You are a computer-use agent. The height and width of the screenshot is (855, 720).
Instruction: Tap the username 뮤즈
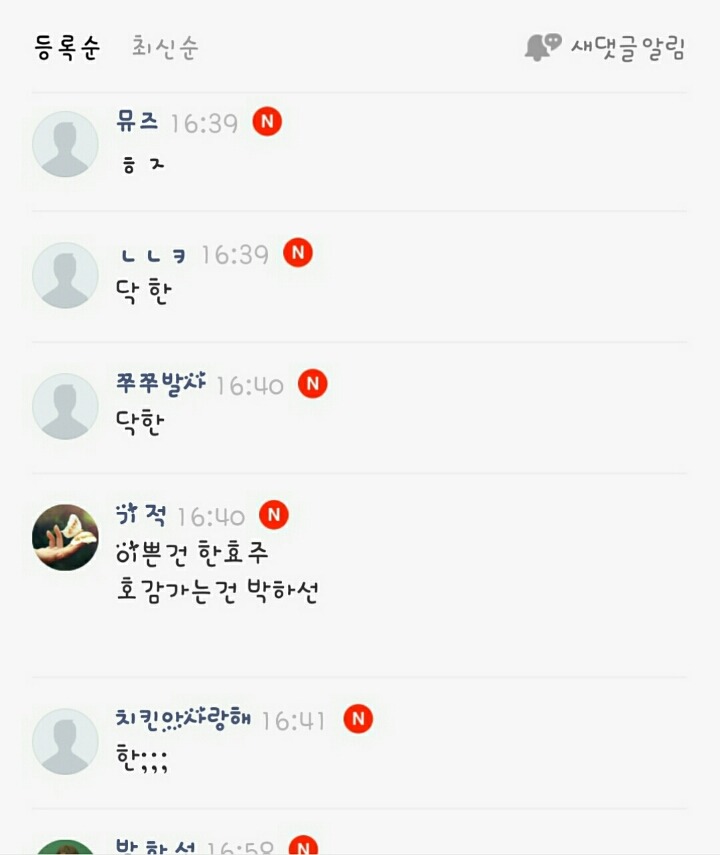(x=138, y=122)
